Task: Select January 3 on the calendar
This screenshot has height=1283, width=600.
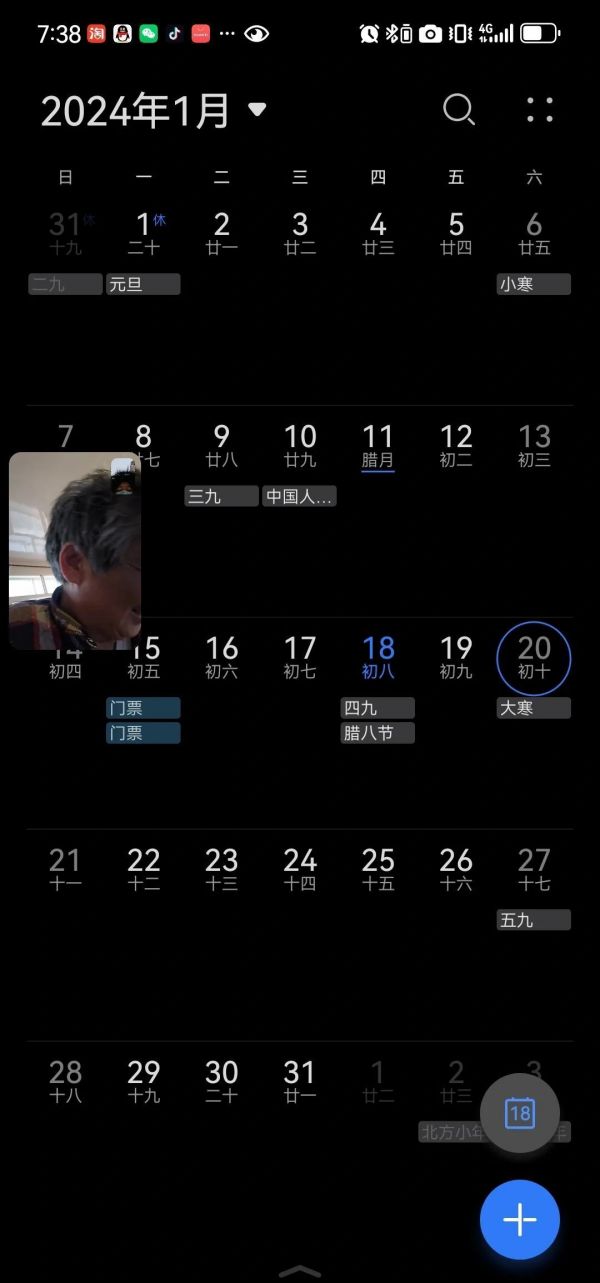Action: 300,233
